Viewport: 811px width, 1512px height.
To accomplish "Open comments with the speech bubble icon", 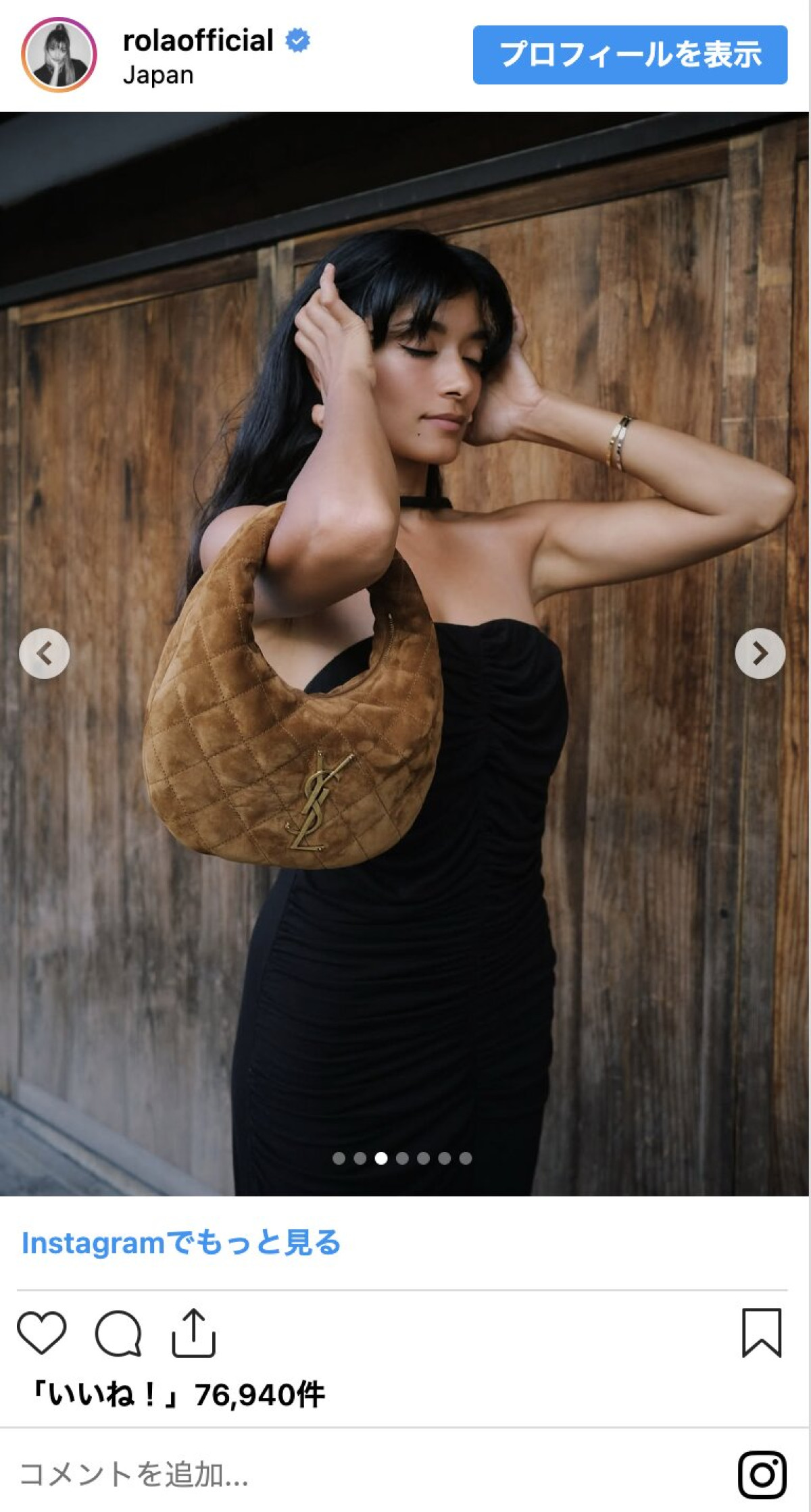I will point(118,1333).
